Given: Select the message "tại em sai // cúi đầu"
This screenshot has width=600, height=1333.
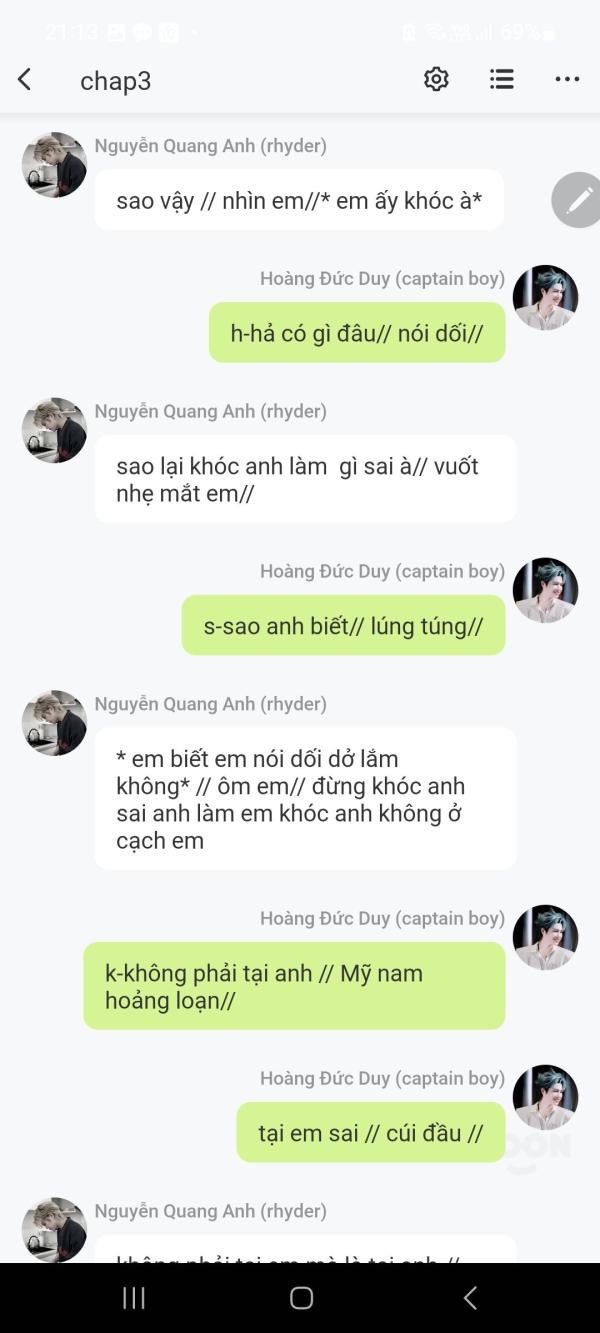Looking at the screenshot, I should tap(370, 1133).
